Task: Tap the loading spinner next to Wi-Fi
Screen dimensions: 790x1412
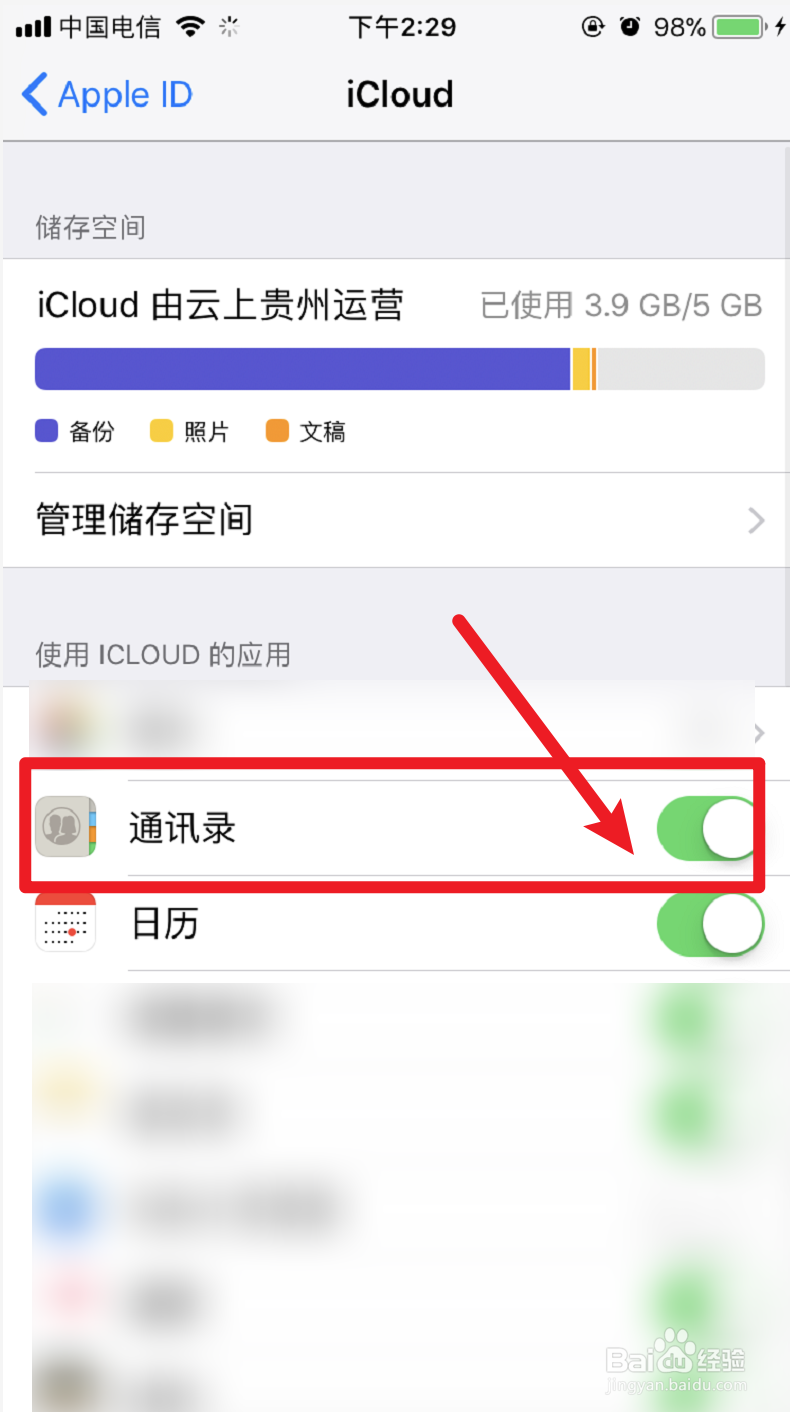Action: click(x=228, y=26)
